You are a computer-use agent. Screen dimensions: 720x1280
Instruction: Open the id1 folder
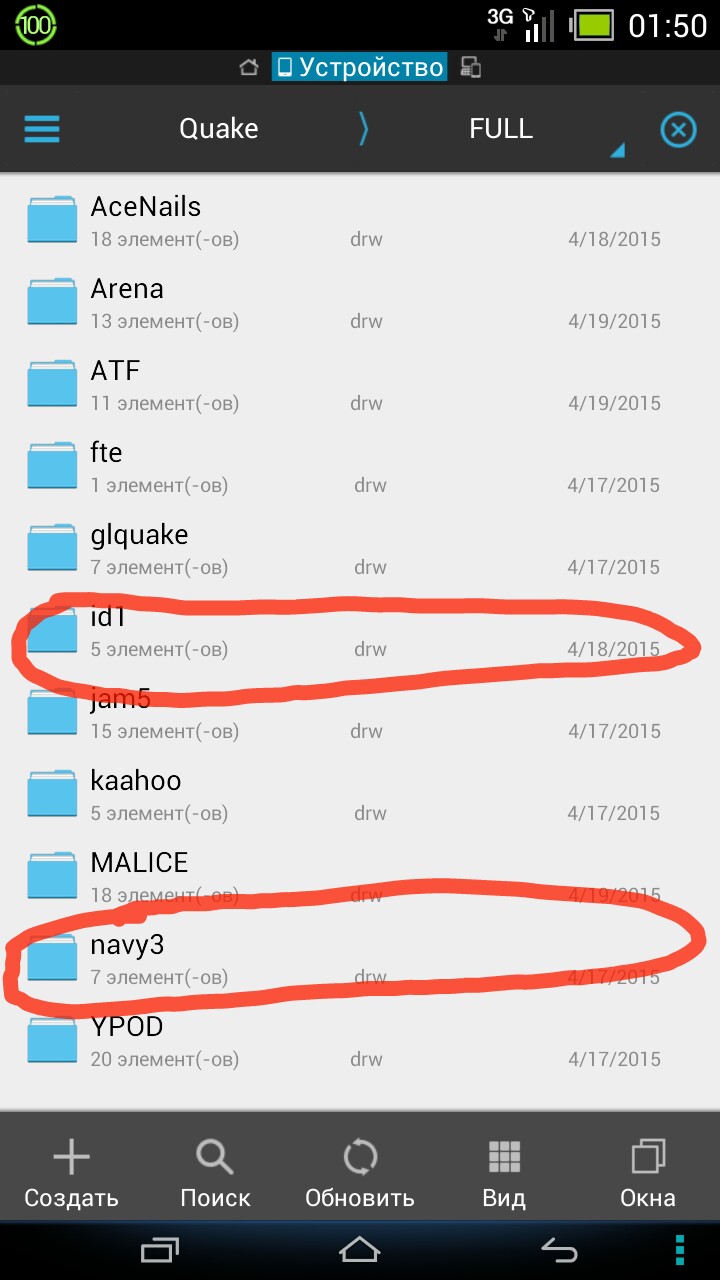coord(360,631)
